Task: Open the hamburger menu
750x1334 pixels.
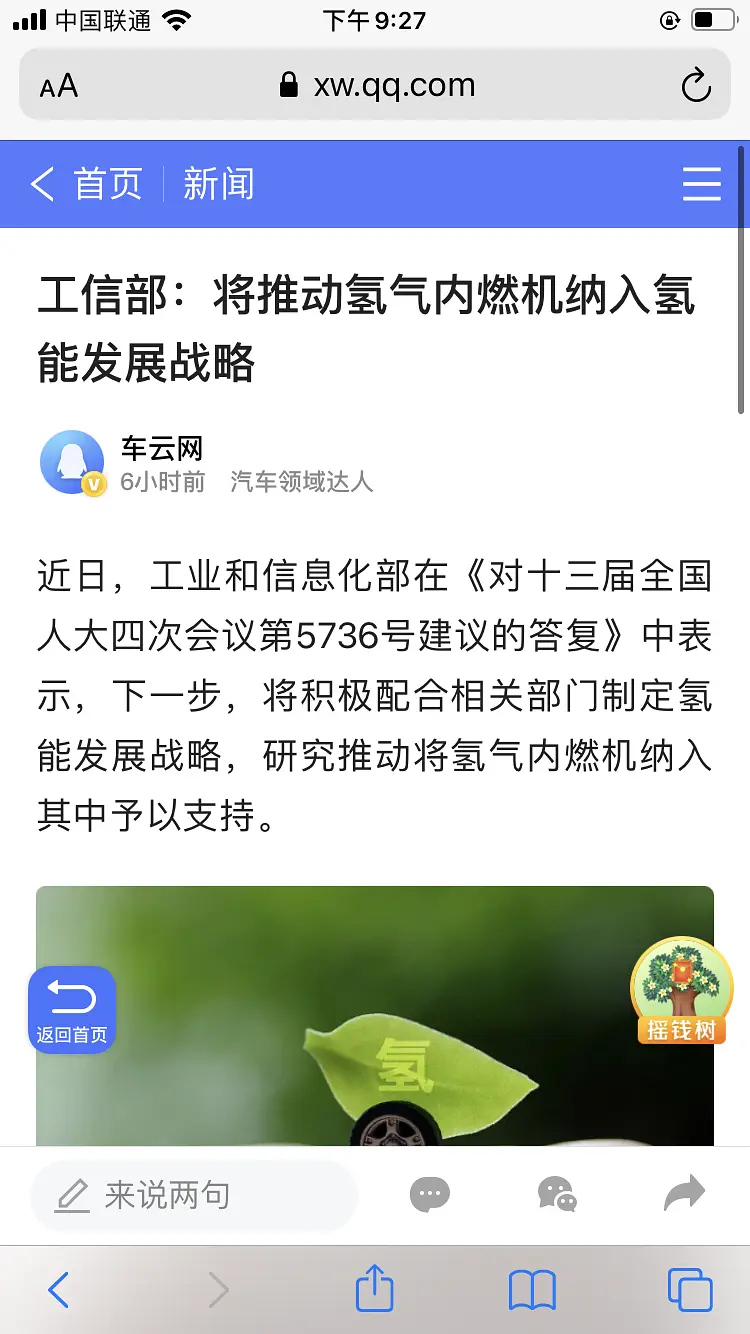Action: point(701,185)
